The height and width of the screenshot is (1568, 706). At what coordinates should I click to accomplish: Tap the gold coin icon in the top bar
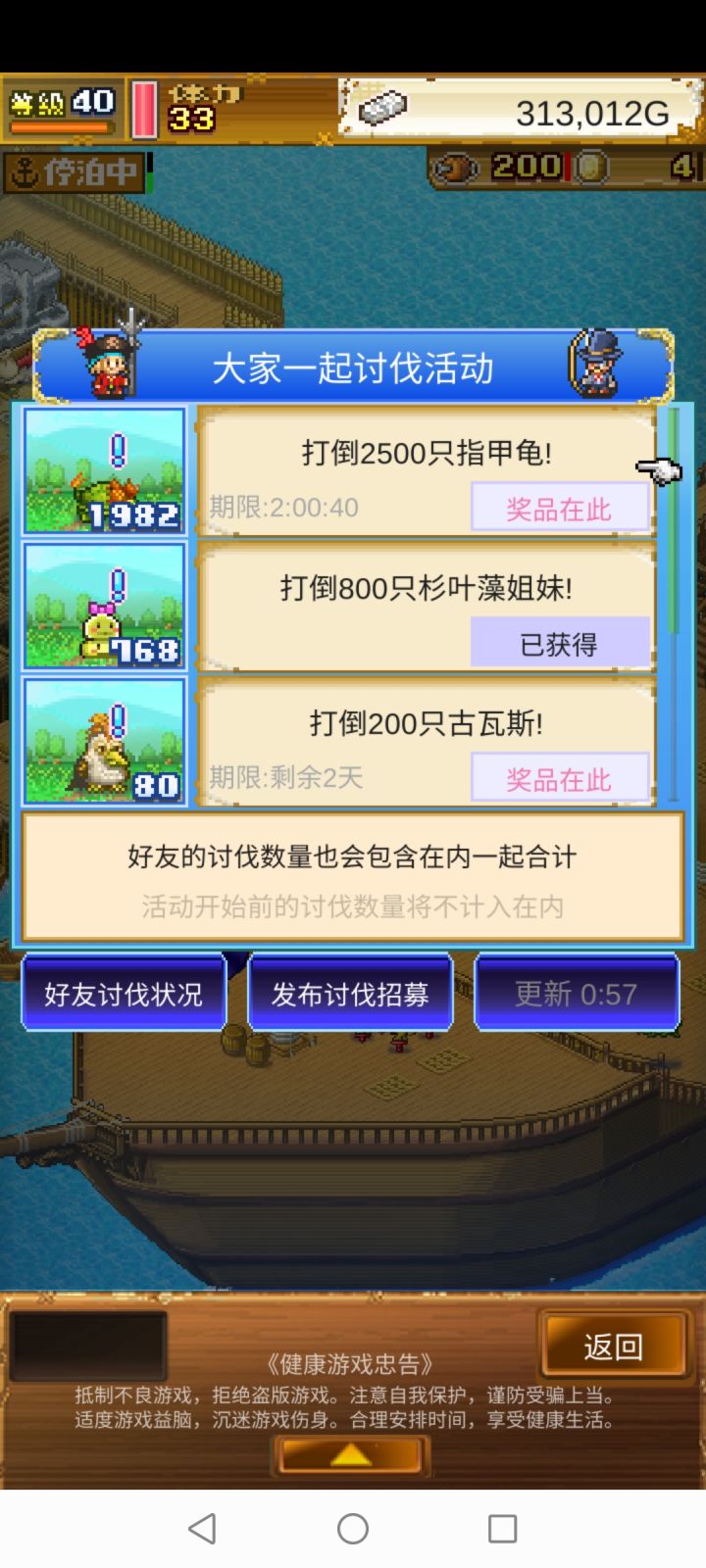(589, 167)
